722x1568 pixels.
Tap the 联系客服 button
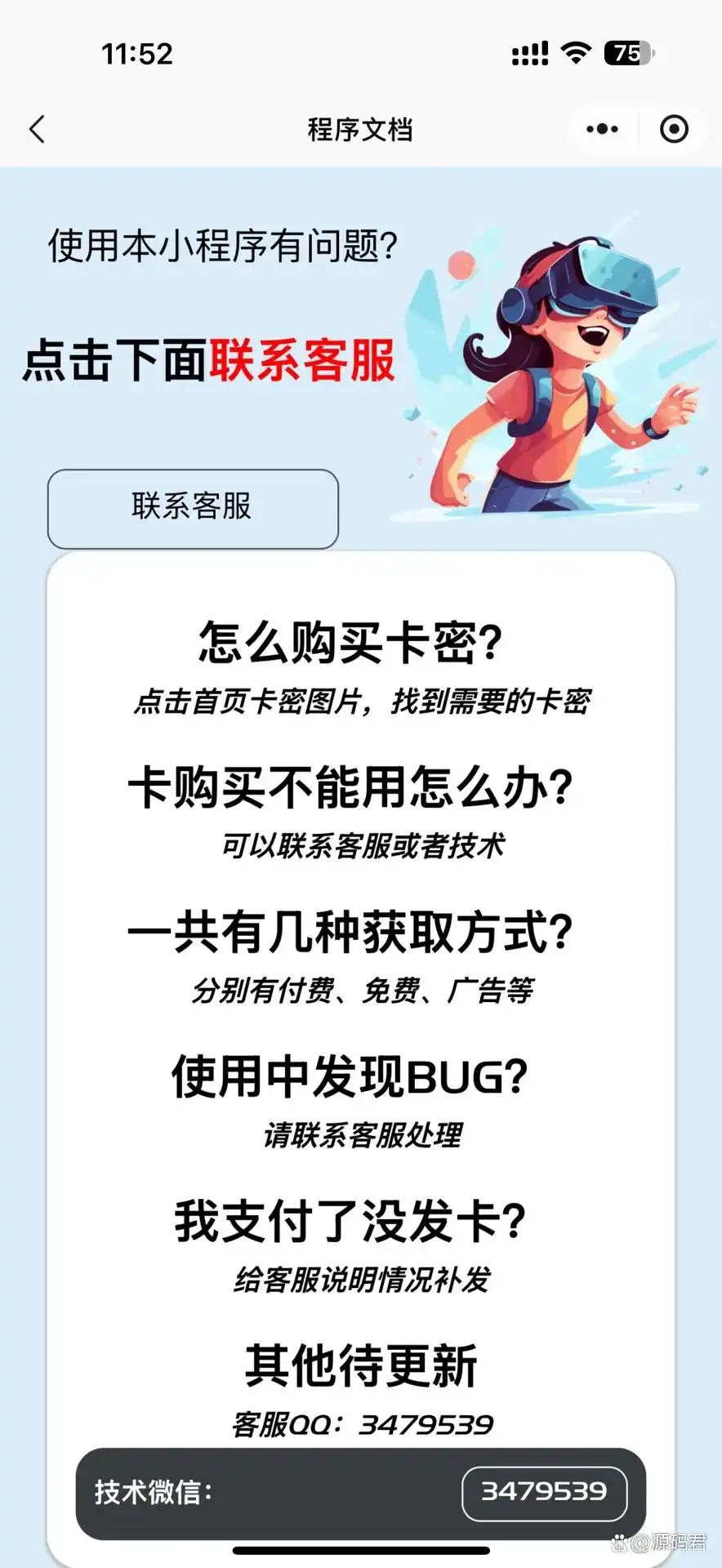[x=193, y=508]
